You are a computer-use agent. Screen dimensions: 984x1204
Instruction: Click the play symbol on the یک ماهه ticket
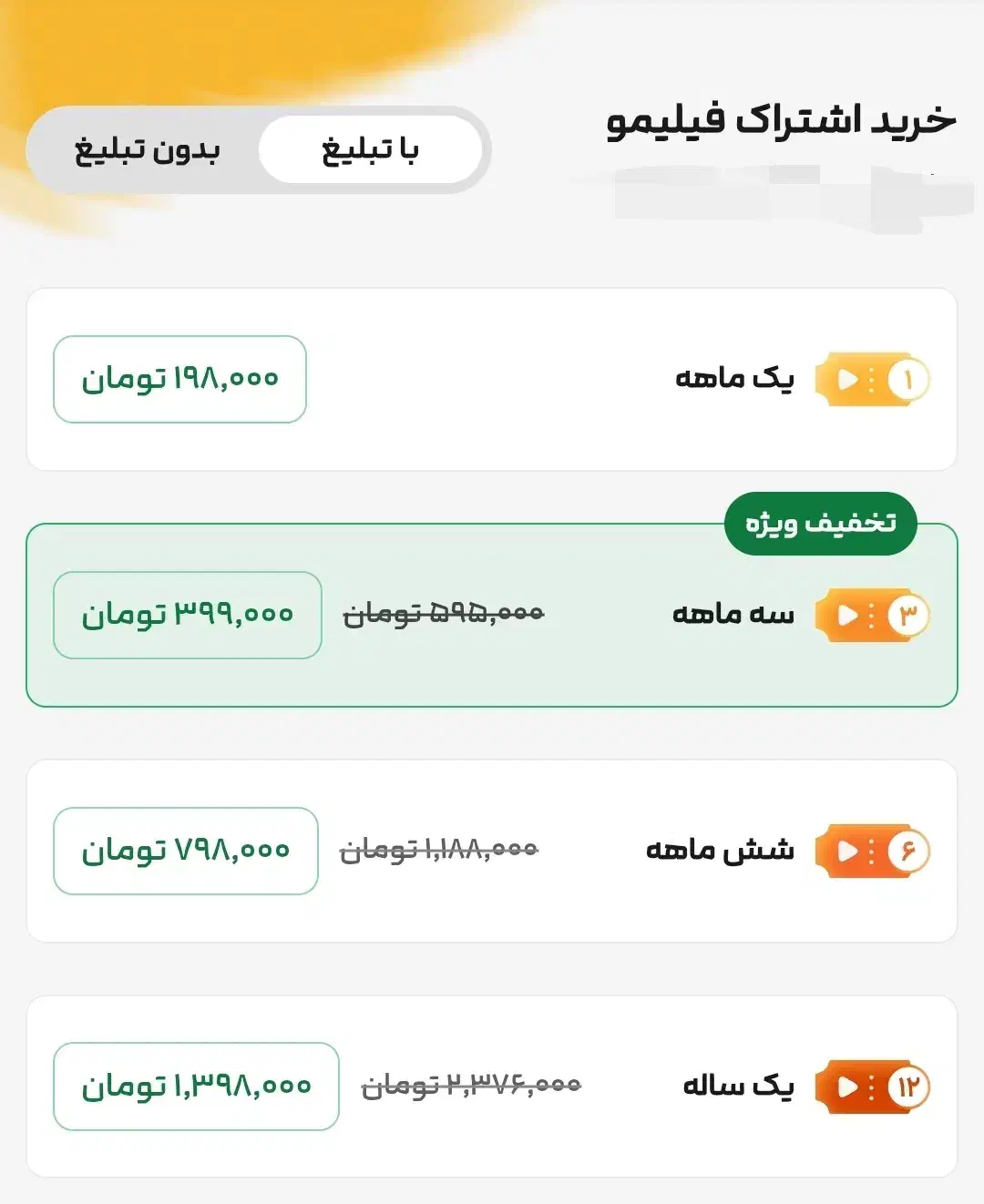pyautogui.click(x=849, y=378)
